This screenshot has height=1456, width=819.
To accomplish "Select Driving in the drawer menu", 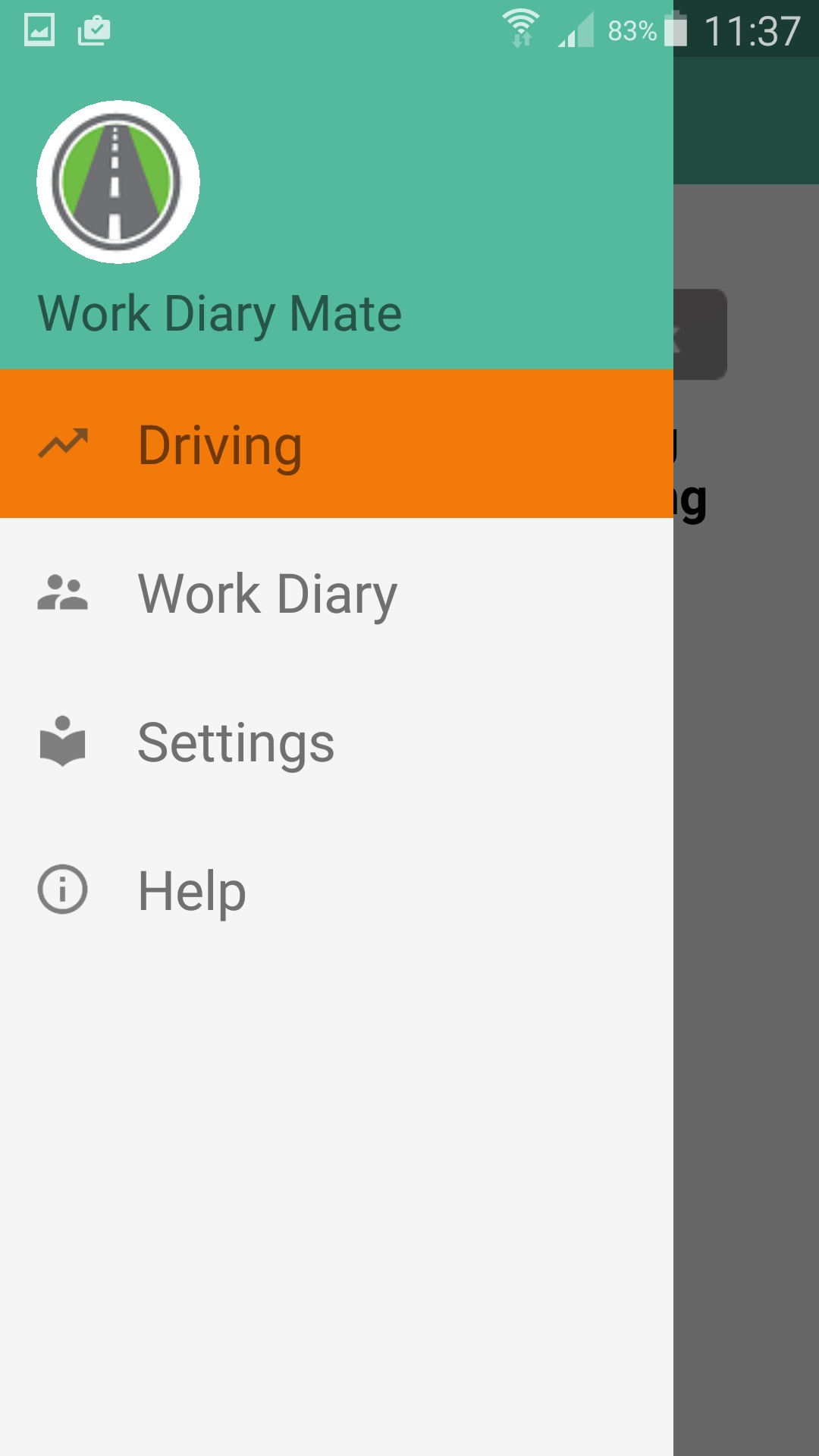I will (x=337, y=444).
